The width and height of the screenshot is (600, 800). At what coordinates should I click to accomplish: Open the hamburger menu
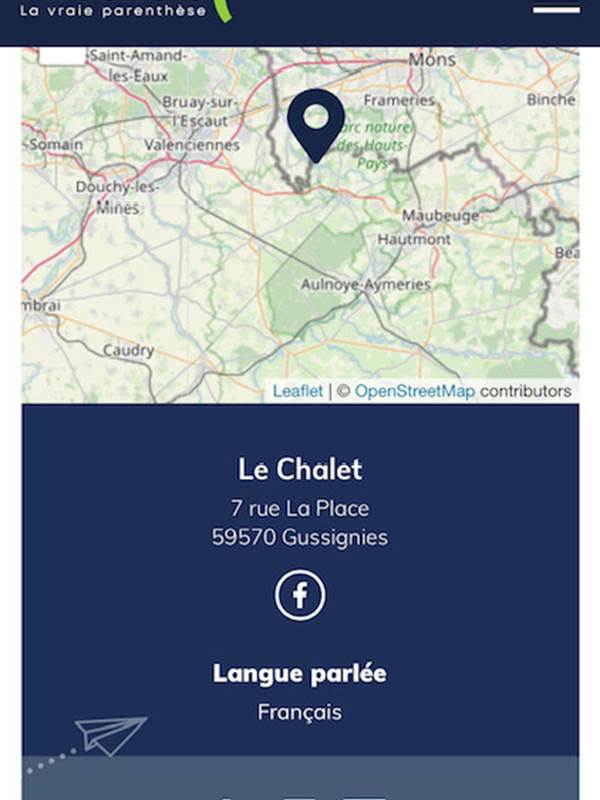pos(556,9)
